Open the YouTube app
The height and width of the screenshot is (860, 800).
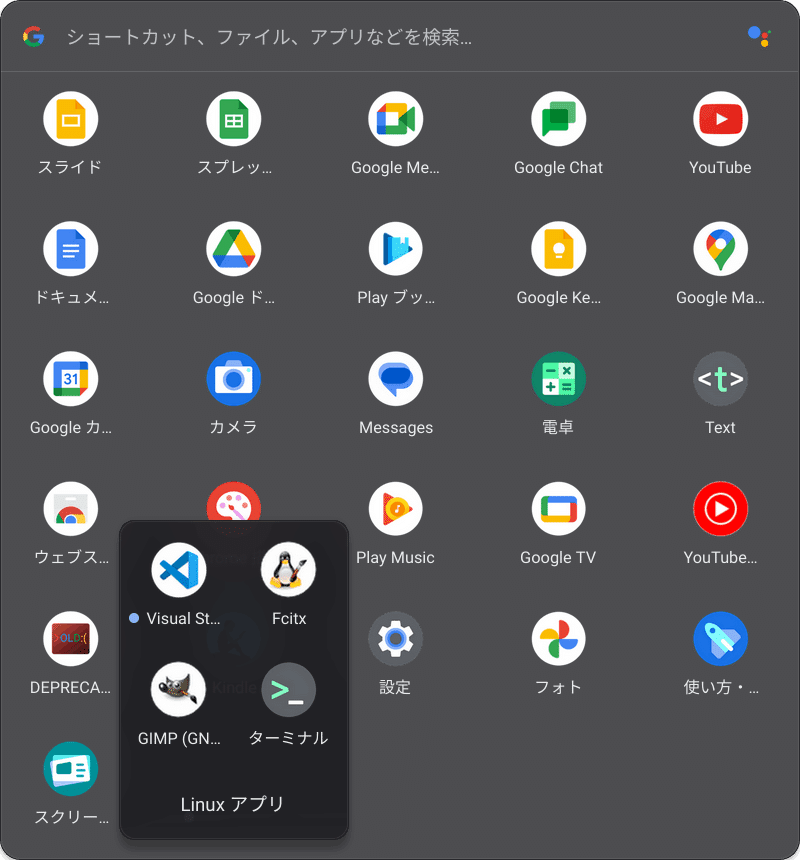[720, 119]
